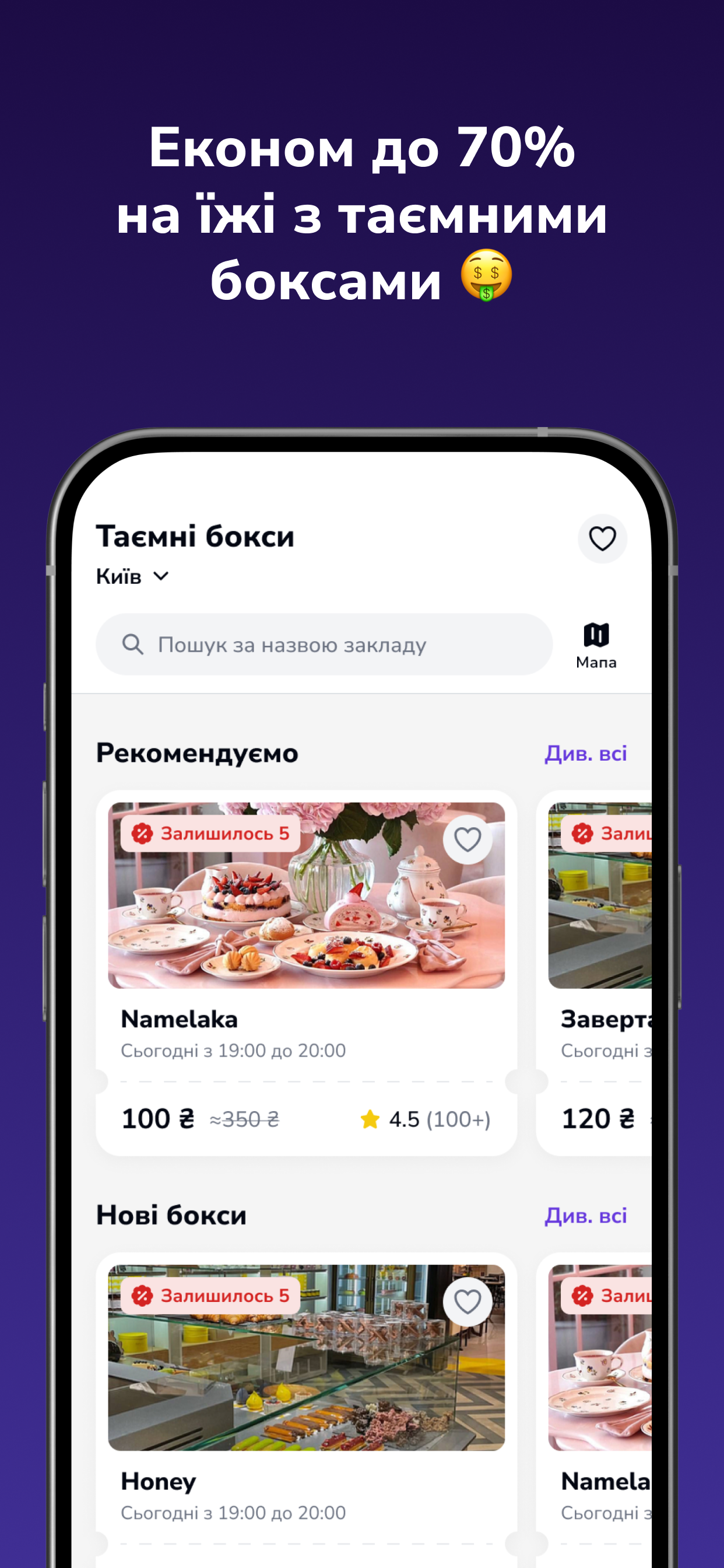The image size is (724, 1568).
Task: Favorite the Namelaka box with its heart toggle
Action: (x=468, y=839)
